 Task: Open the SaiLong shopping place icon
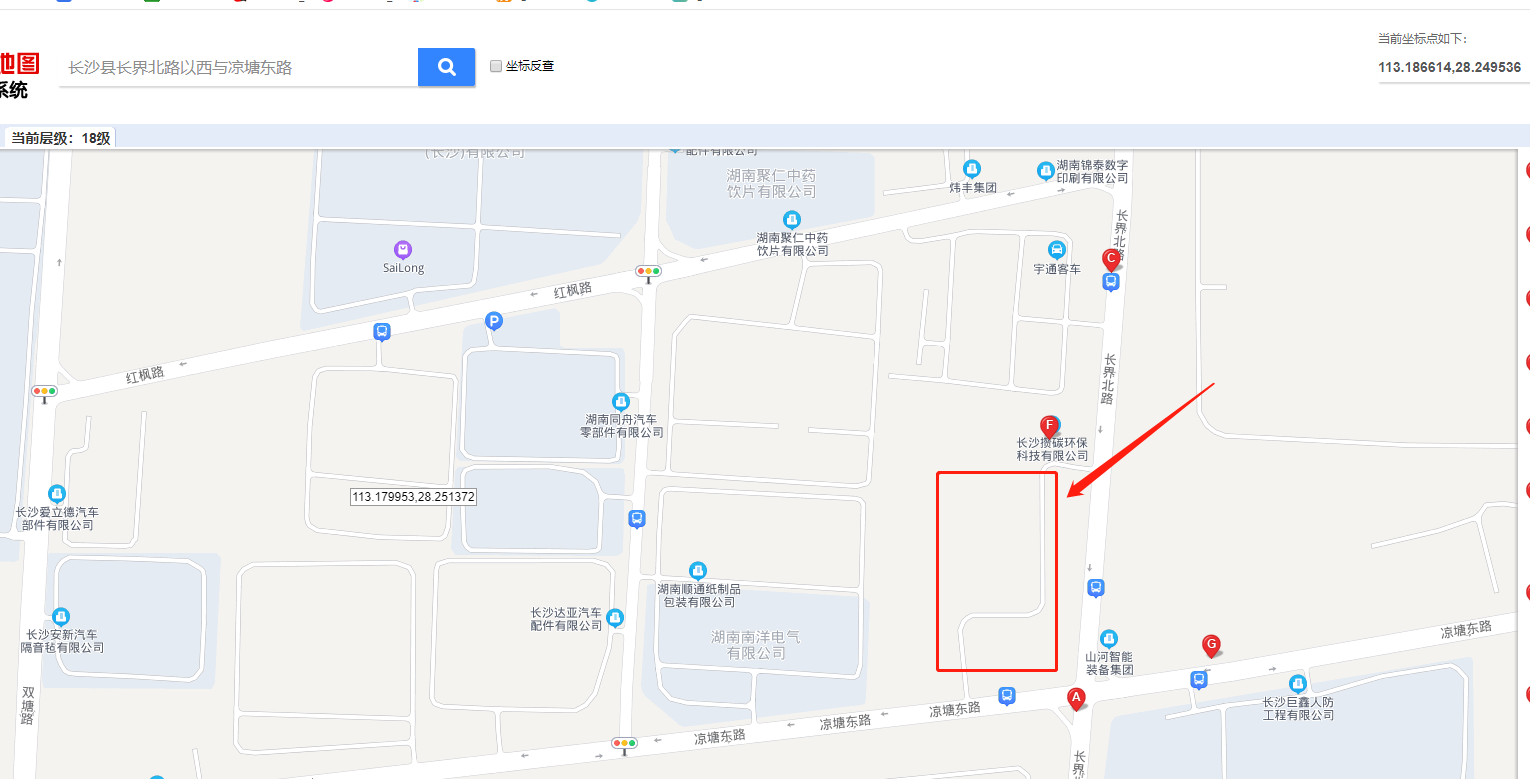tap(403, 249)
